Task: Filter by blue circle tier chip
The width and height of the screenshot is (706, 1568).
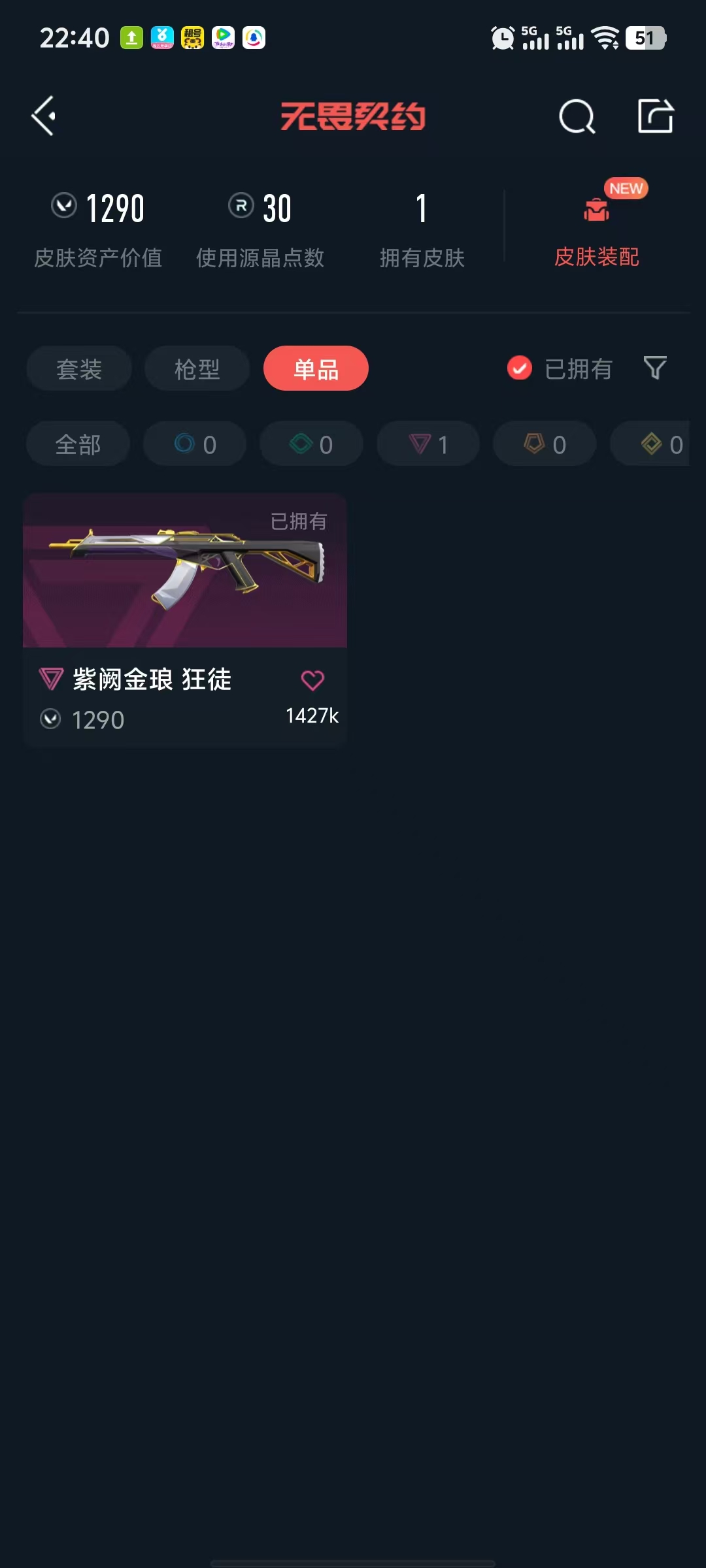Action: coord(195,444)
